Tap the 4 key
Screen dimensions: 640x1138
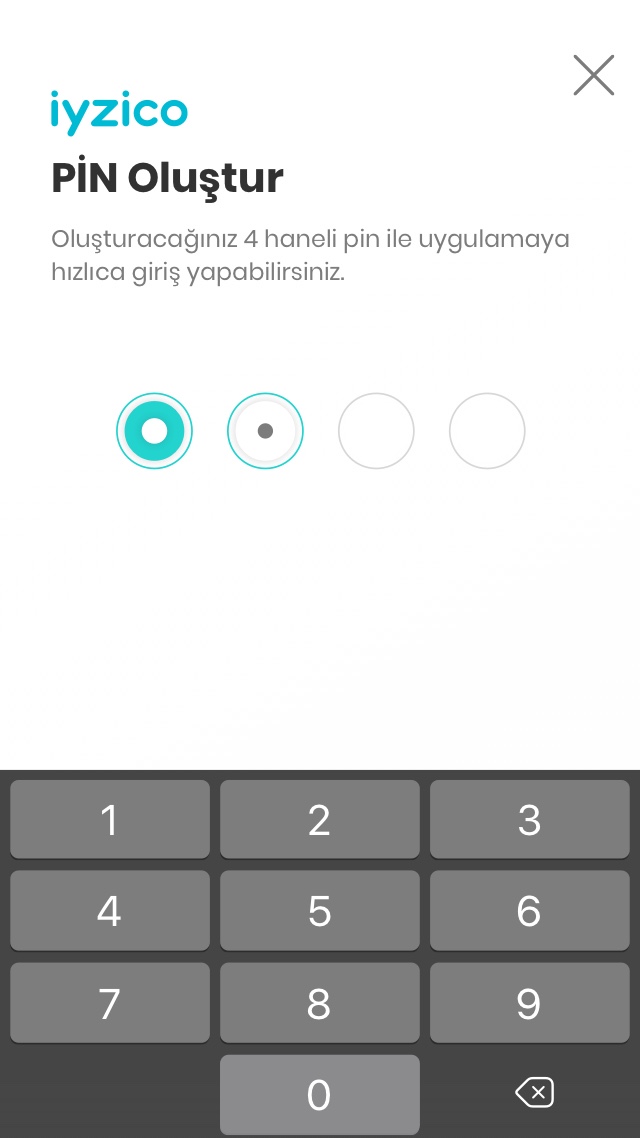(x=110, y=910)
